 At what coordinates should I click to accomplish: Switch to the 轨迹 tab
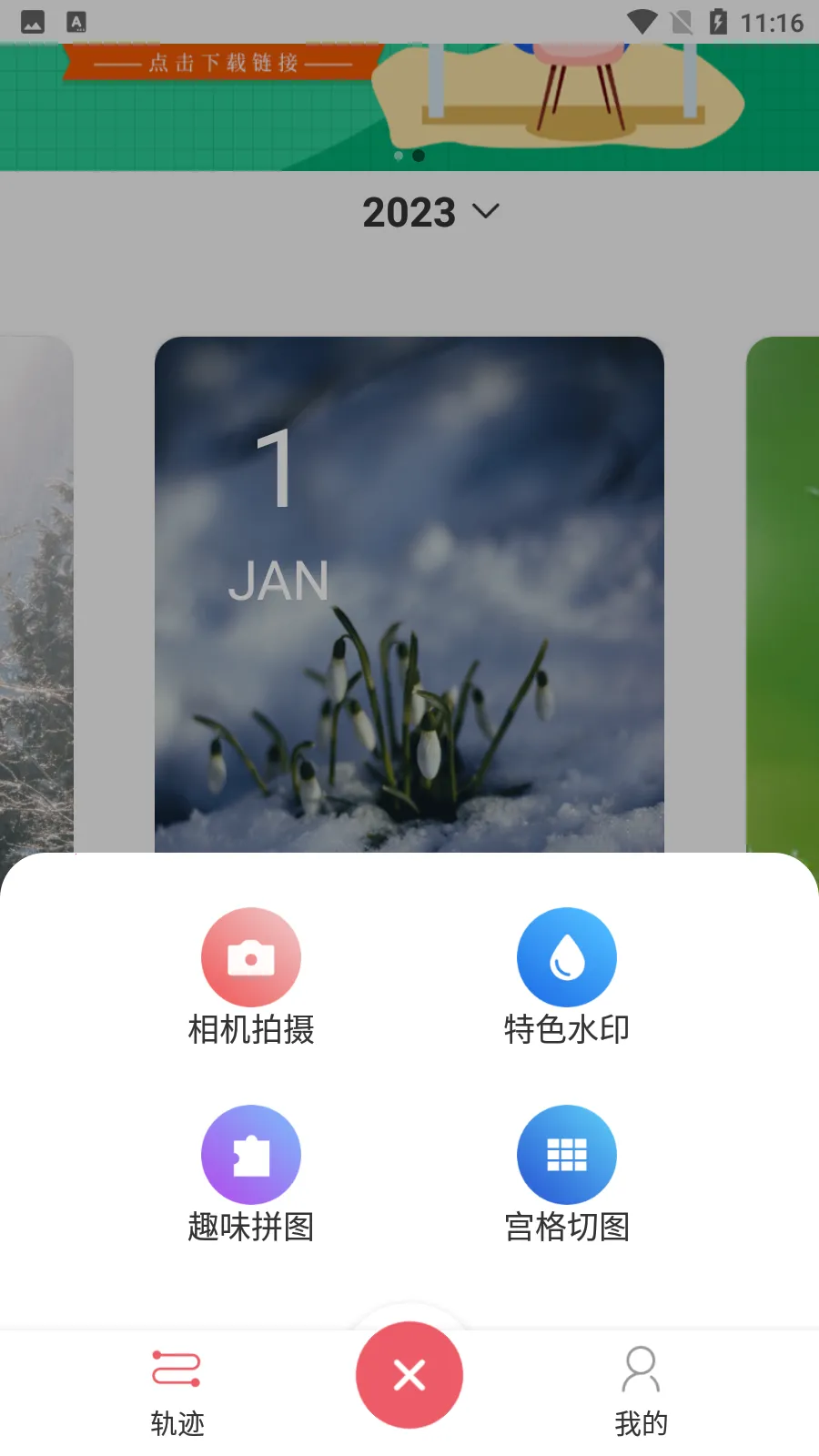(x=177, y=1390)
